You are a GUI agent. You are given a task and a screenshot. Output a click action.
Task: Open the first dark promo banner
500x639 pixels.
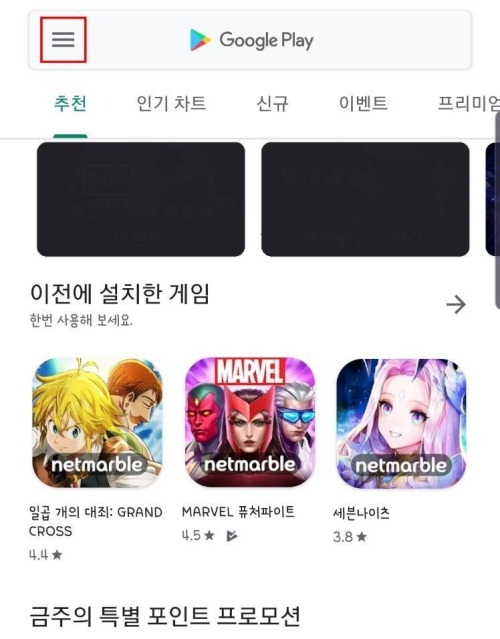pos(141,199)
